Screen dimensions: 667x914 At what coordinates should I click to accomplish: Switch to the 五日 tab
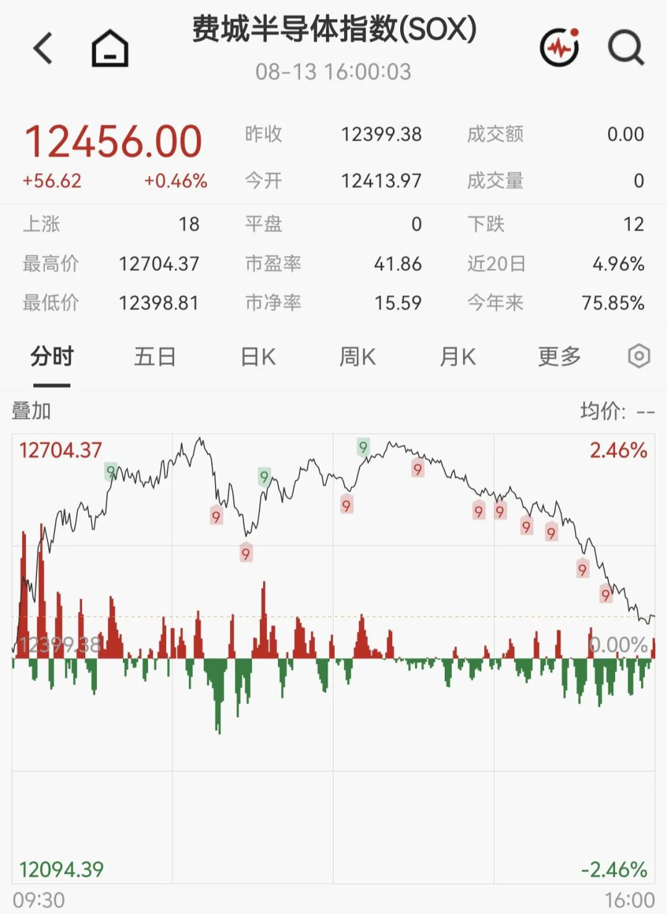(x=155, y=356)
